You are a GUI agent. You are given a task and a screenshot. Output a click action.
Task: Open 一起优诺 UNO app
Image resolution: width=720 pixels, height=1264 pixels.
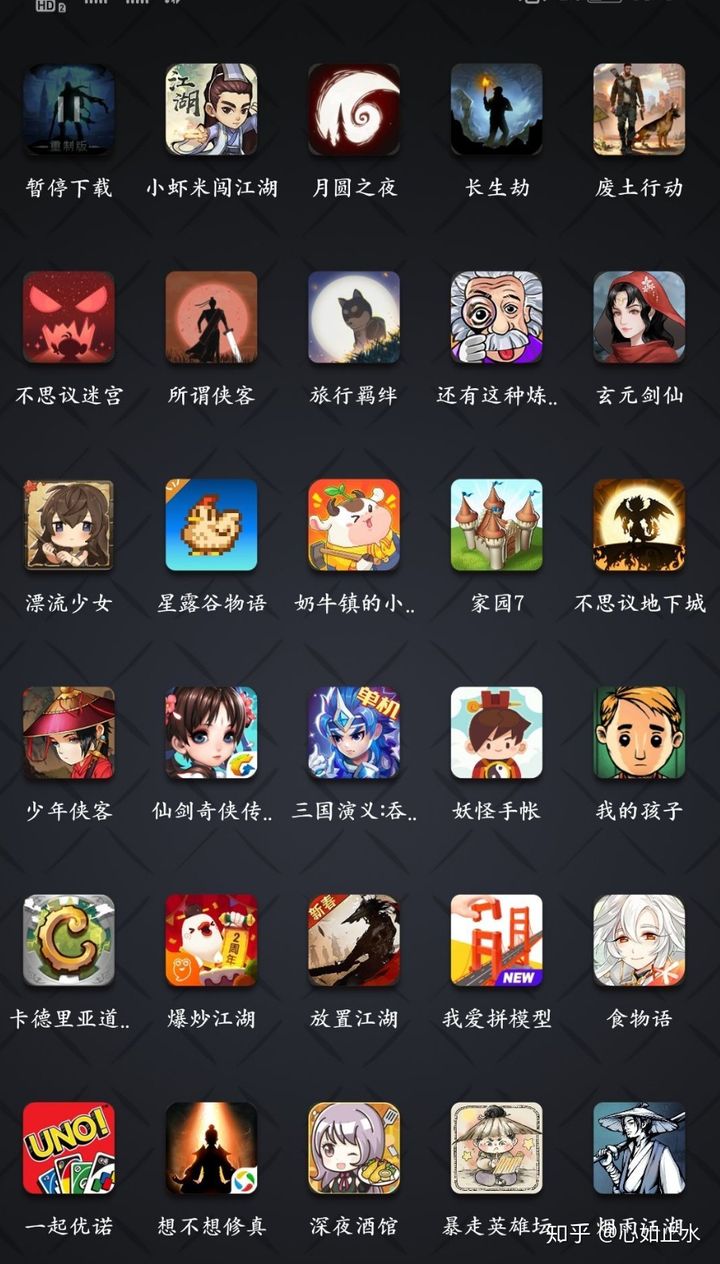tap(69, 1149)
